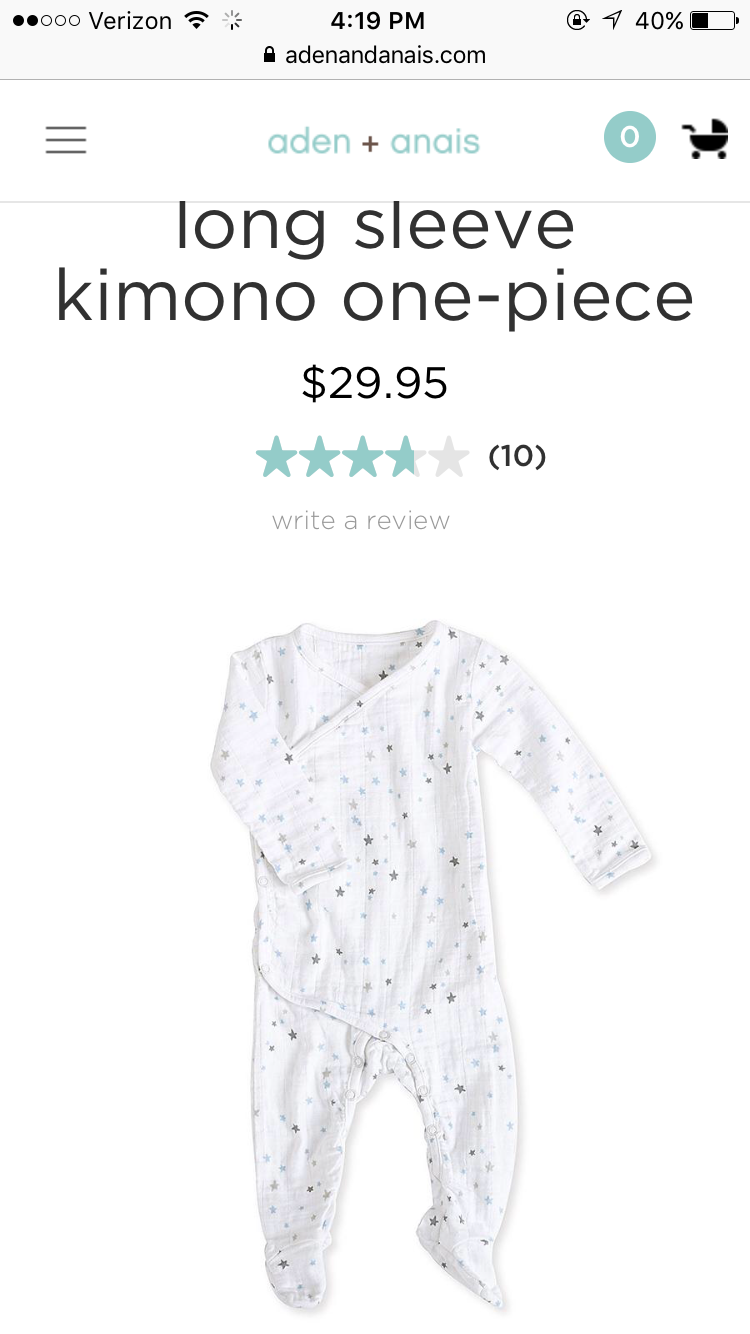
Task: Go to the aden + anais homepage
Action: point(374,141)
